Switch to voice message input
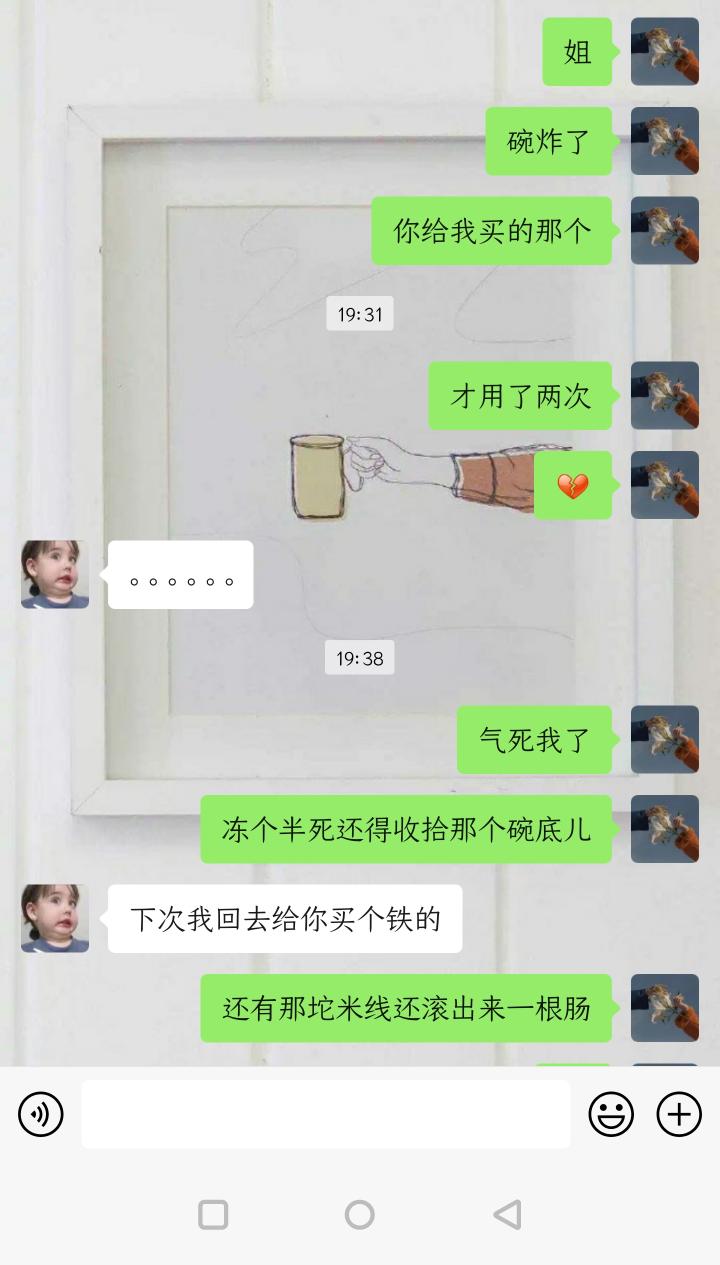The height and width of the screenshot is (1265, 720). click(x=41, y=1114)
